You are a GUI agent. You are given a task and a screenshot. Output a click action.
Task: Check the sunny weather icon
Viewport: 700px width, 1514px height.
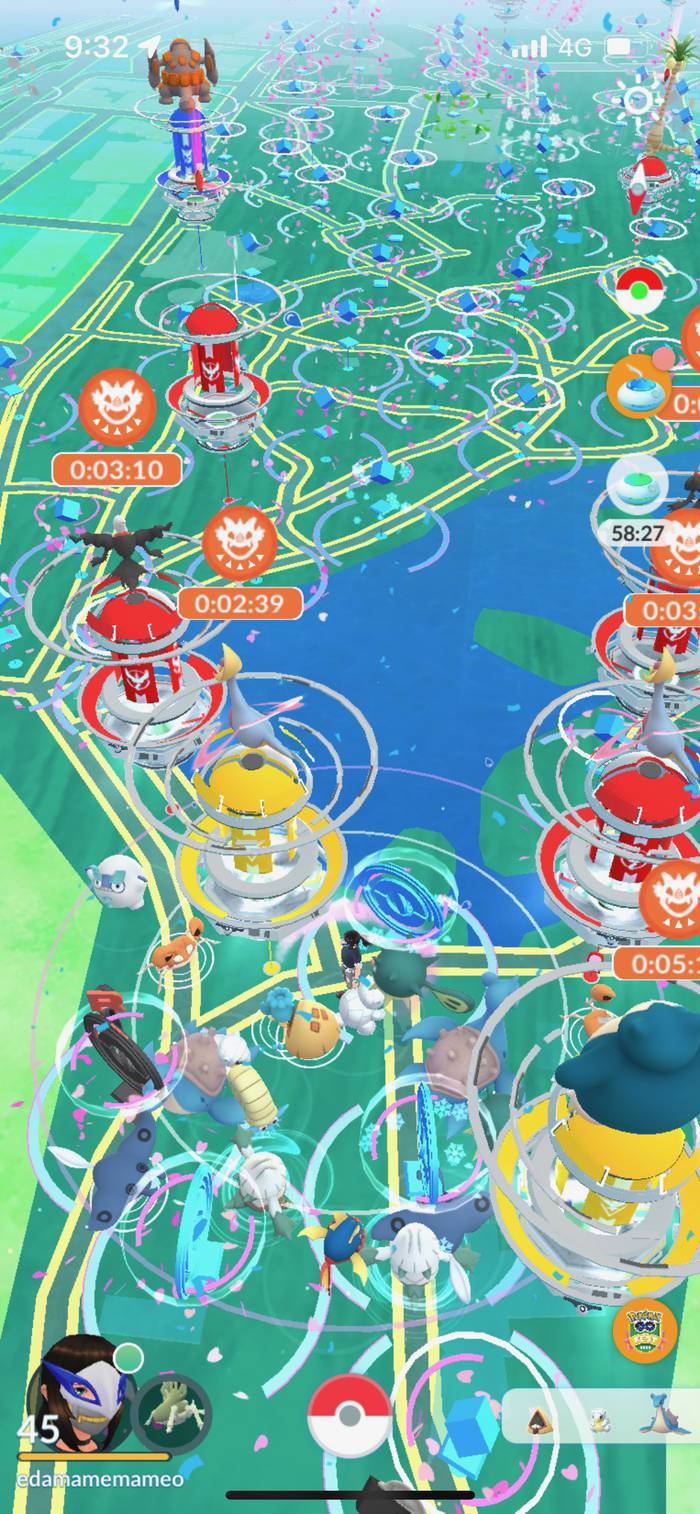point(637,101)
